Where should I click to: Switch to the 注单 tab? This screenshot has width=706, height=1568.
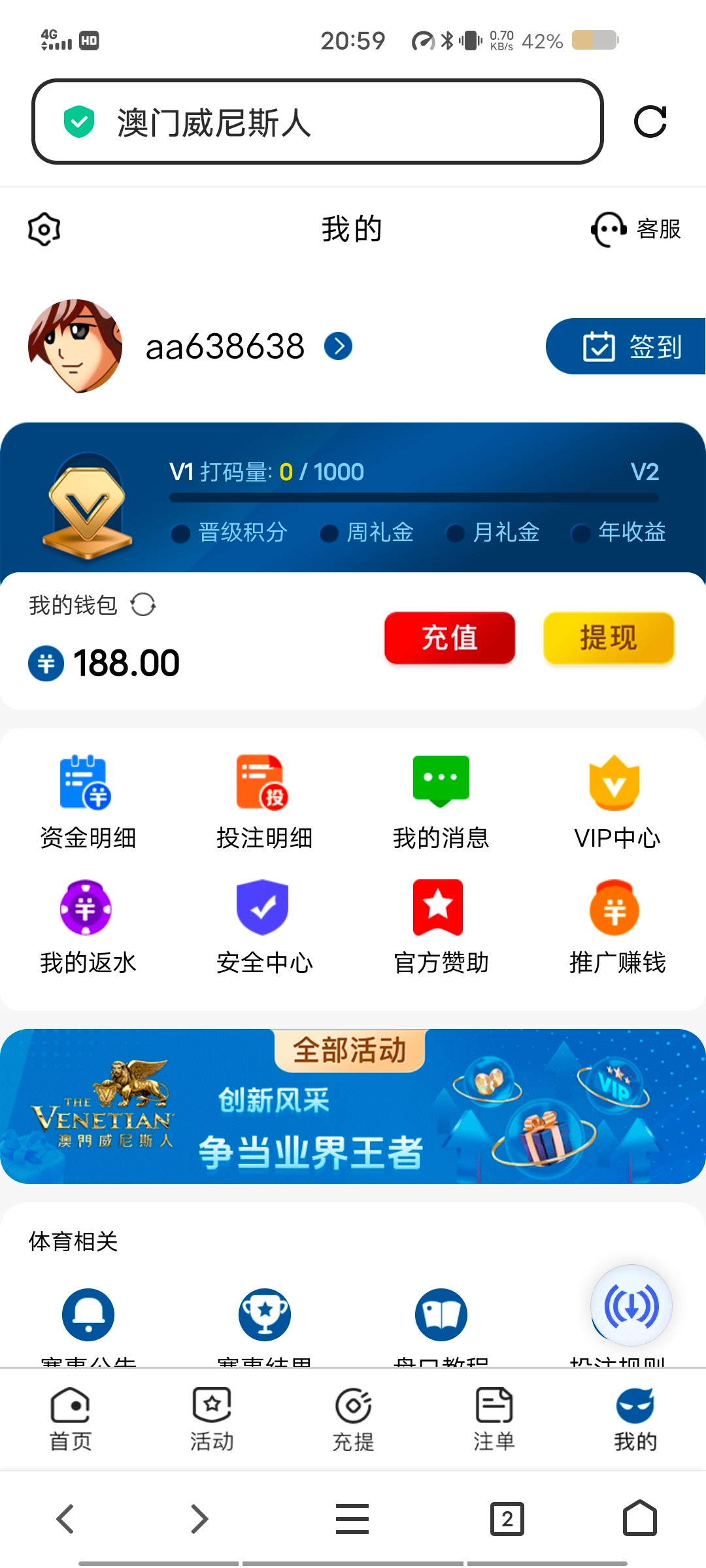click(x=494, y=1419)
